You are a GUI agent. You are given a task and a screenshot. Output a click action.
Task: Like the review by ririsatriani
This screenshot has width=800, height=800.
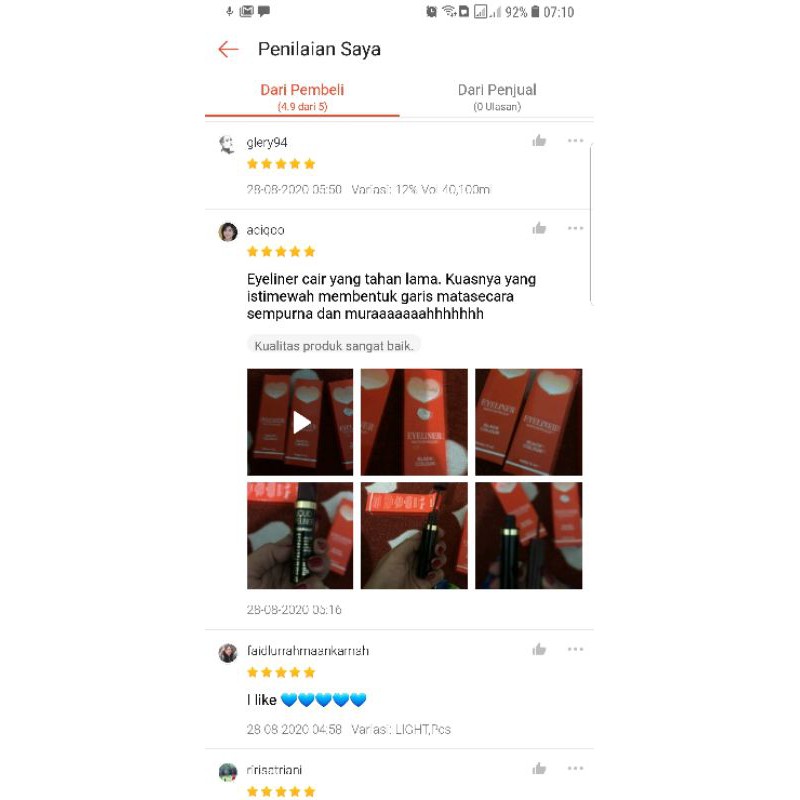point(539,769)
